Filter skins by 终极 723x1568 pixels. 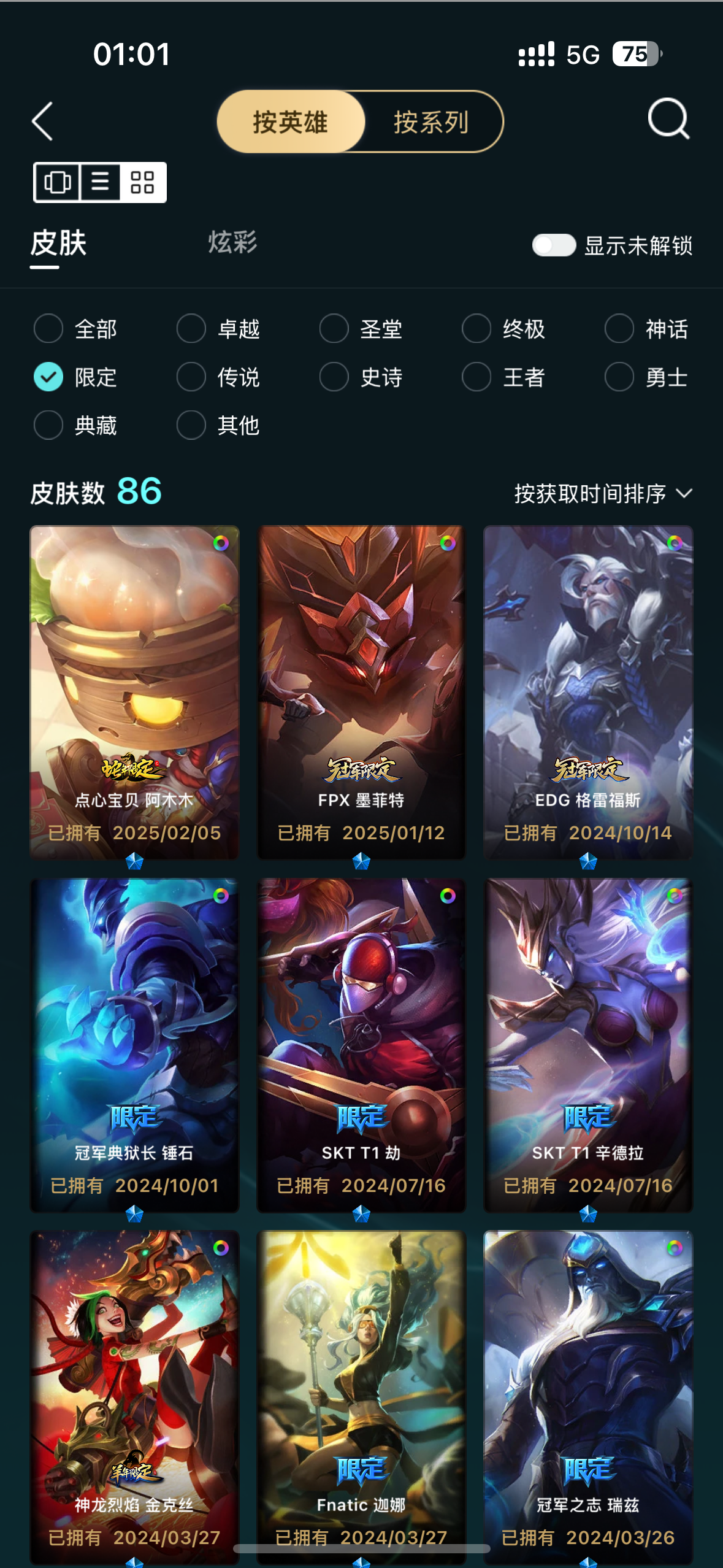(x=503, y=329)
